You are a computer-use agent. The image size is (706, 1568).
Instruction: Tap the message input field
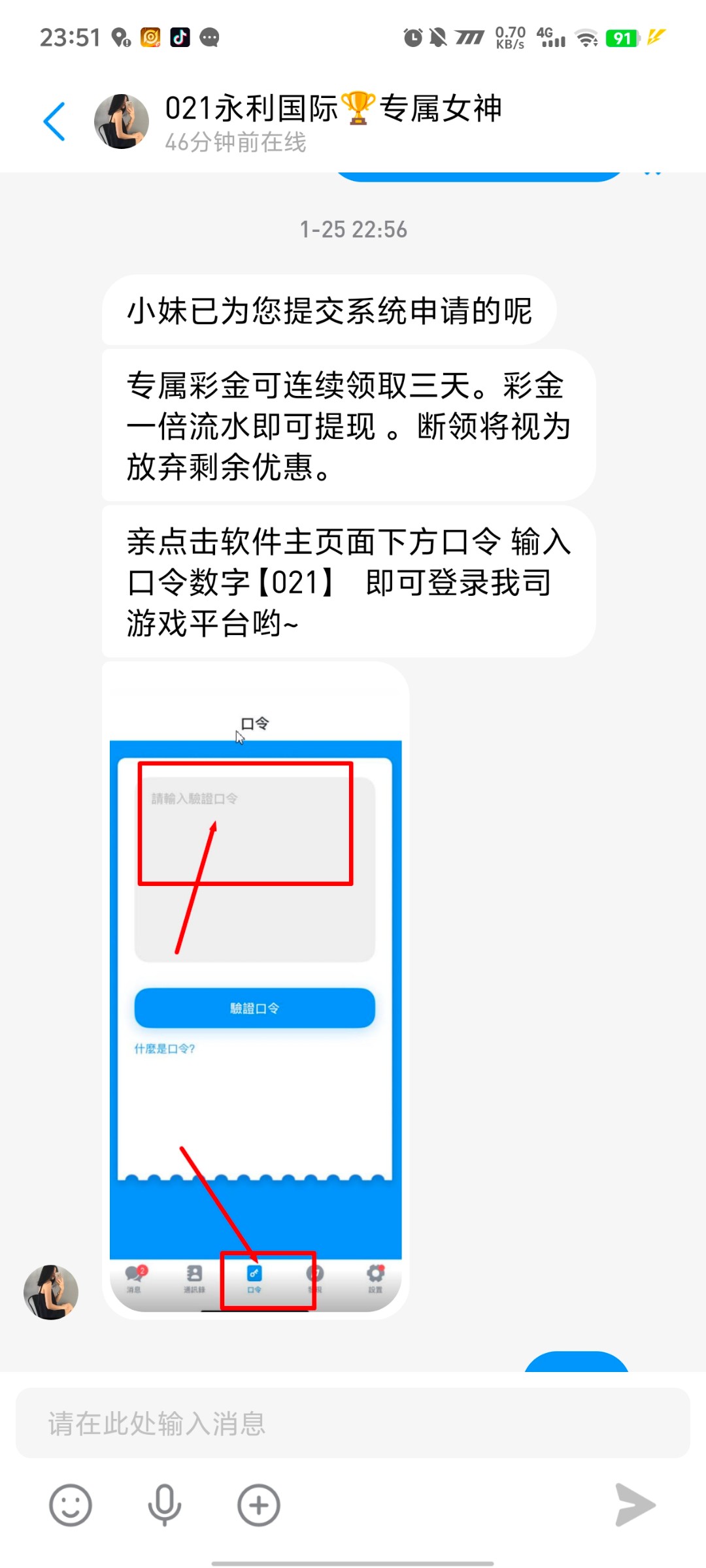click(353, 1423)
